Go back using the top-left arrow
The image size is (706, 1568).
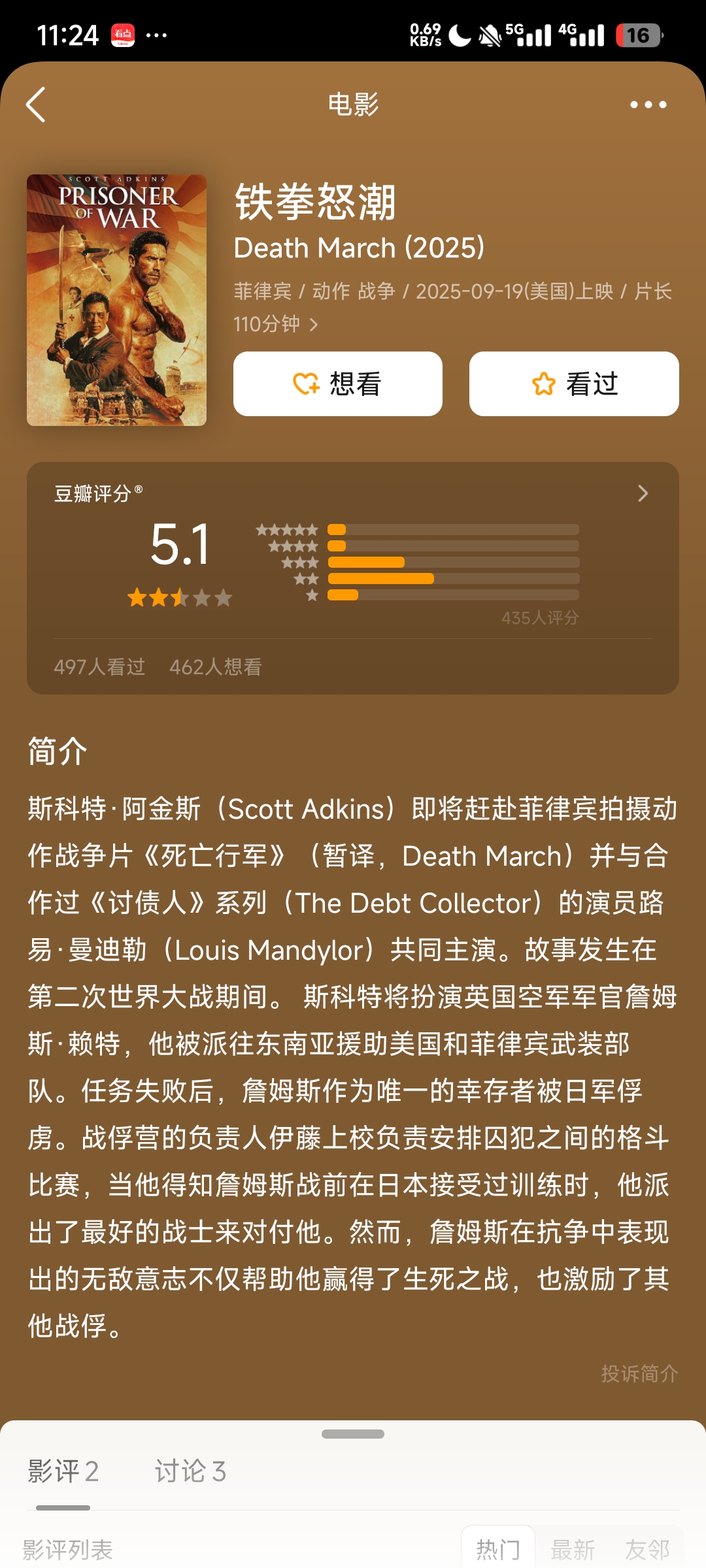pos(37,105)
